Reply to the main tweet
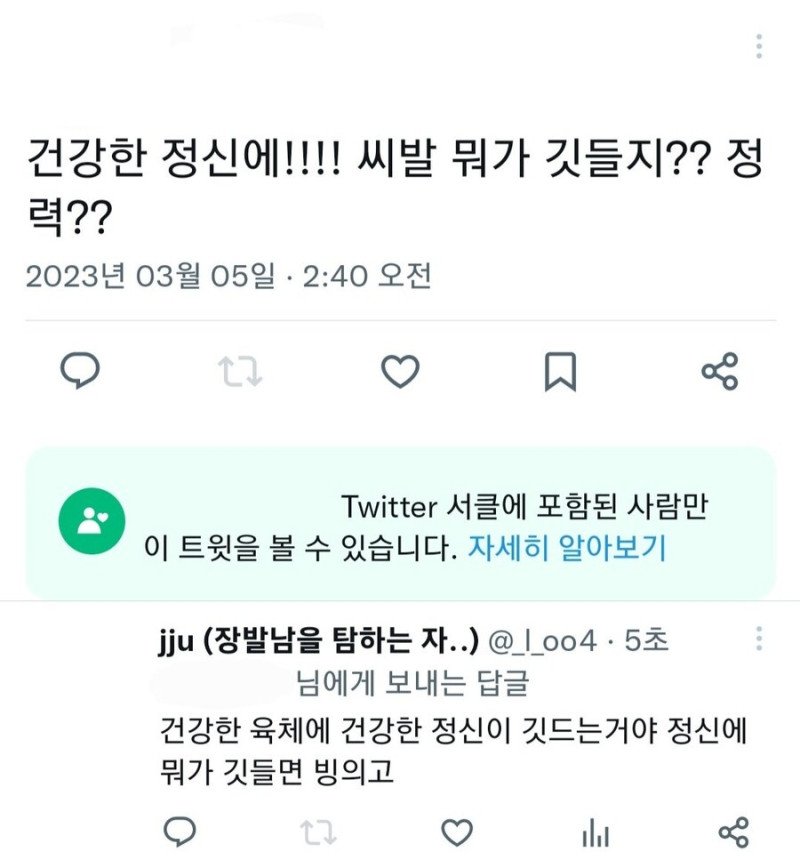 [80, 371]
